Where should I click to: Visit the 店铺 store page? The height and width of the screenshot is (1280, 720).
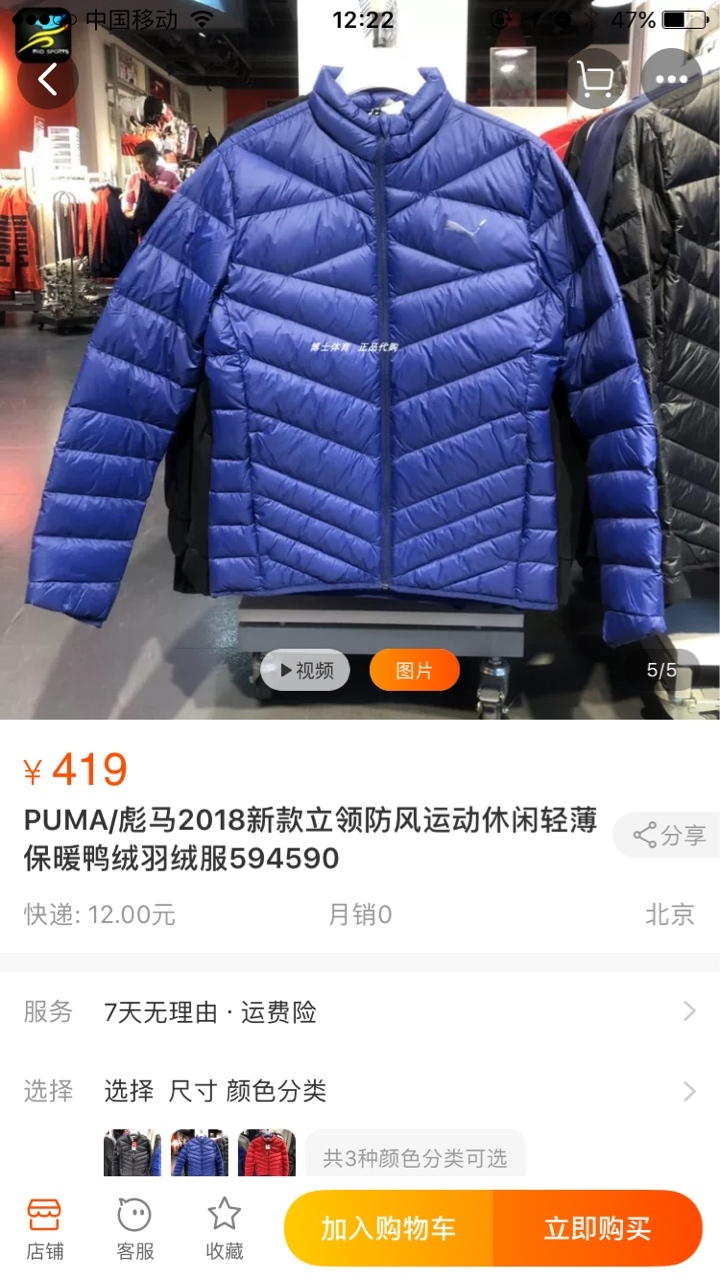click(45, 1228)
